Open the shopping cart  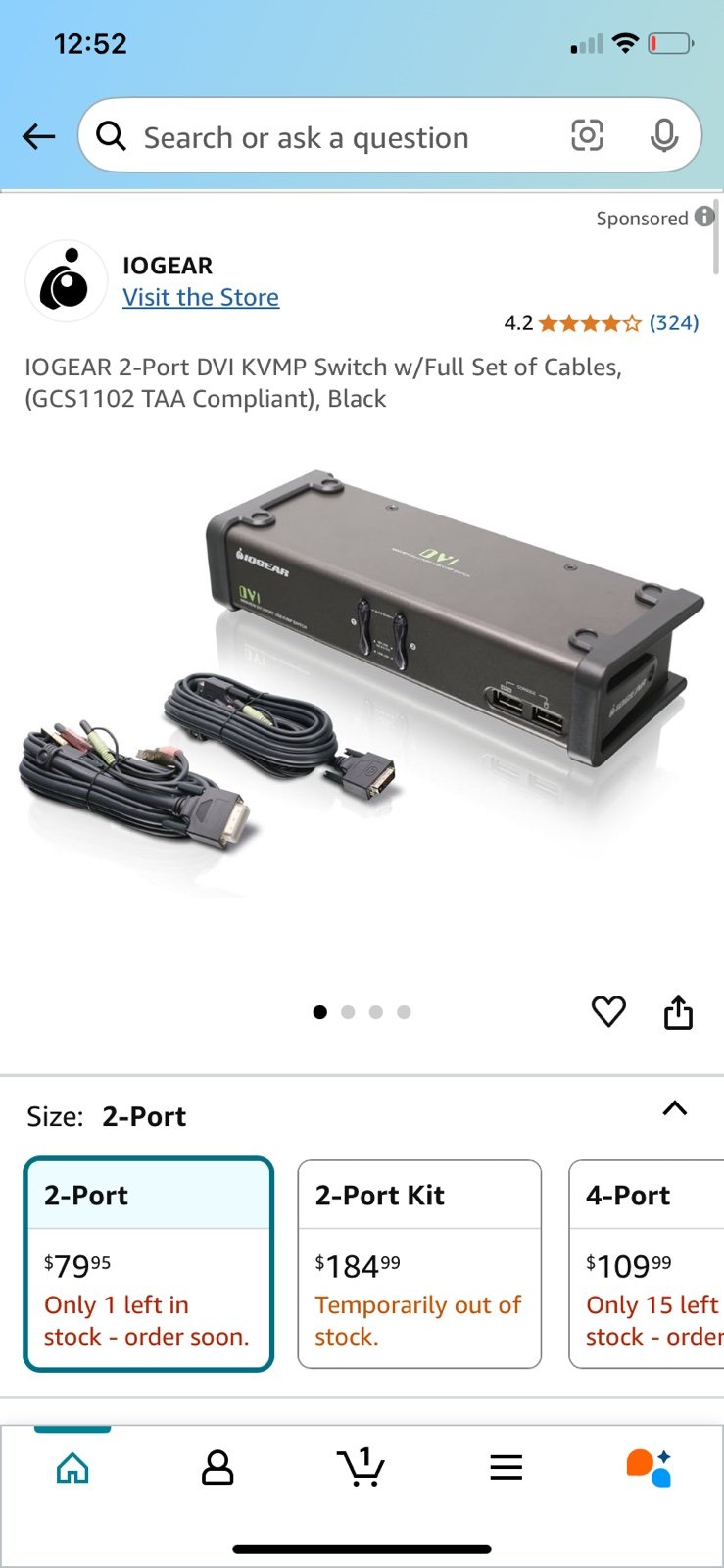362,1467
